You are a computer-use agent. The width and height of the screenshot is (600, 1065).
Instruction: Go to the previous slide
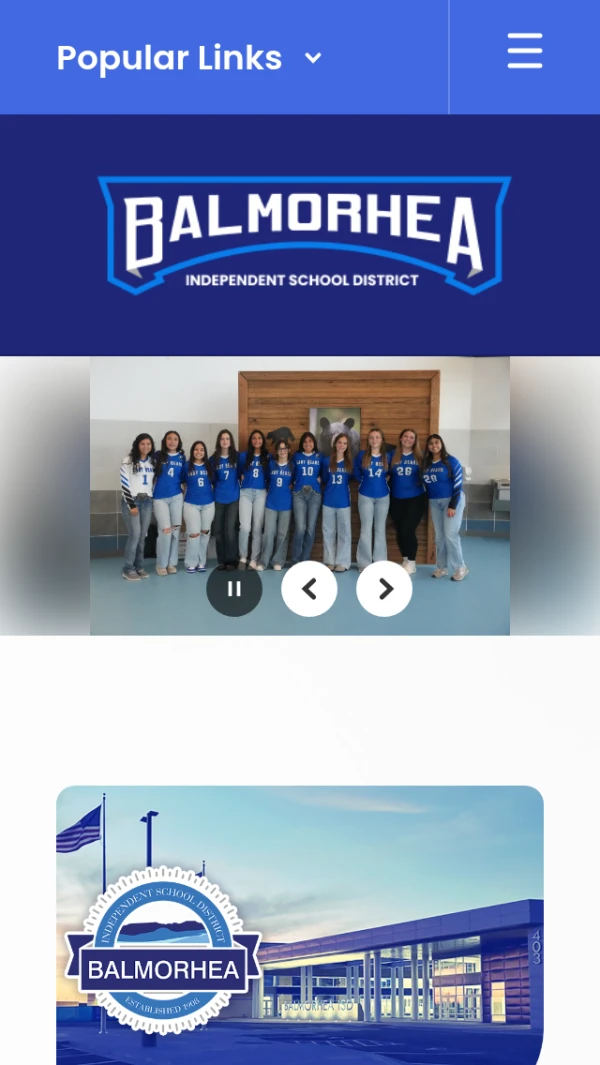[309, 589]
